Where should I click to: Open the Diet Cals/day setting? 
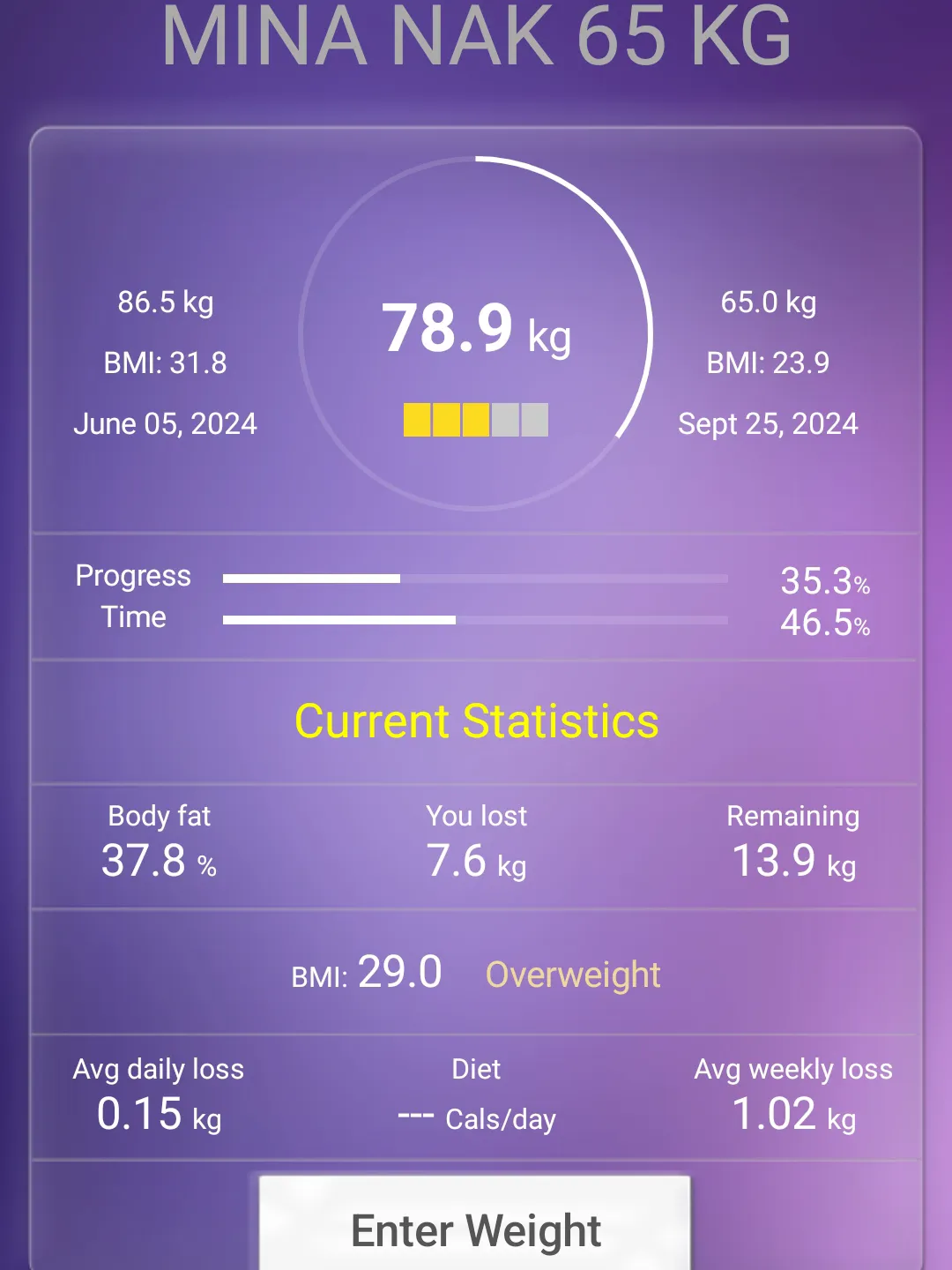pos(476,1094)
